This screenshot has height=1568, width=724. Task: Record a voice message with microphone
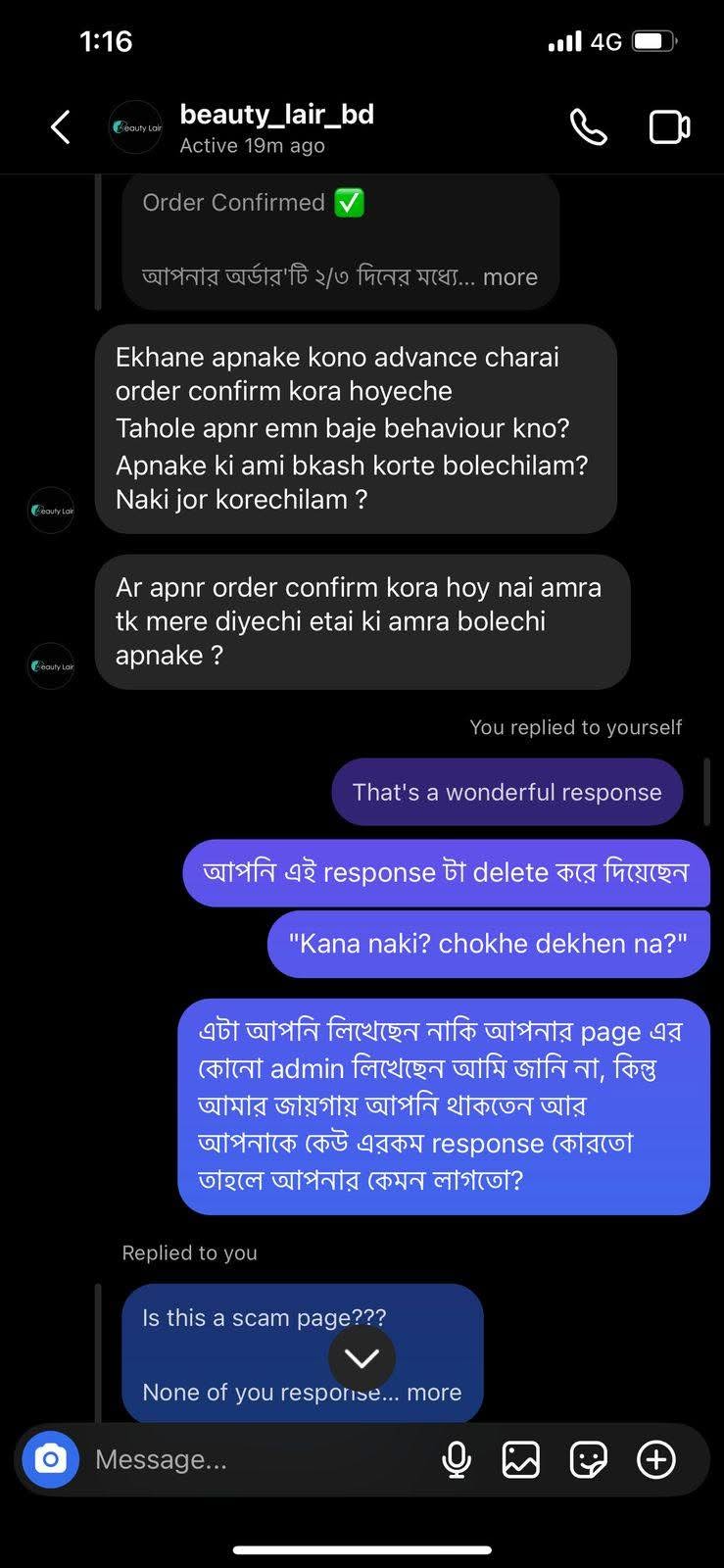click(x=457, y=1459)
